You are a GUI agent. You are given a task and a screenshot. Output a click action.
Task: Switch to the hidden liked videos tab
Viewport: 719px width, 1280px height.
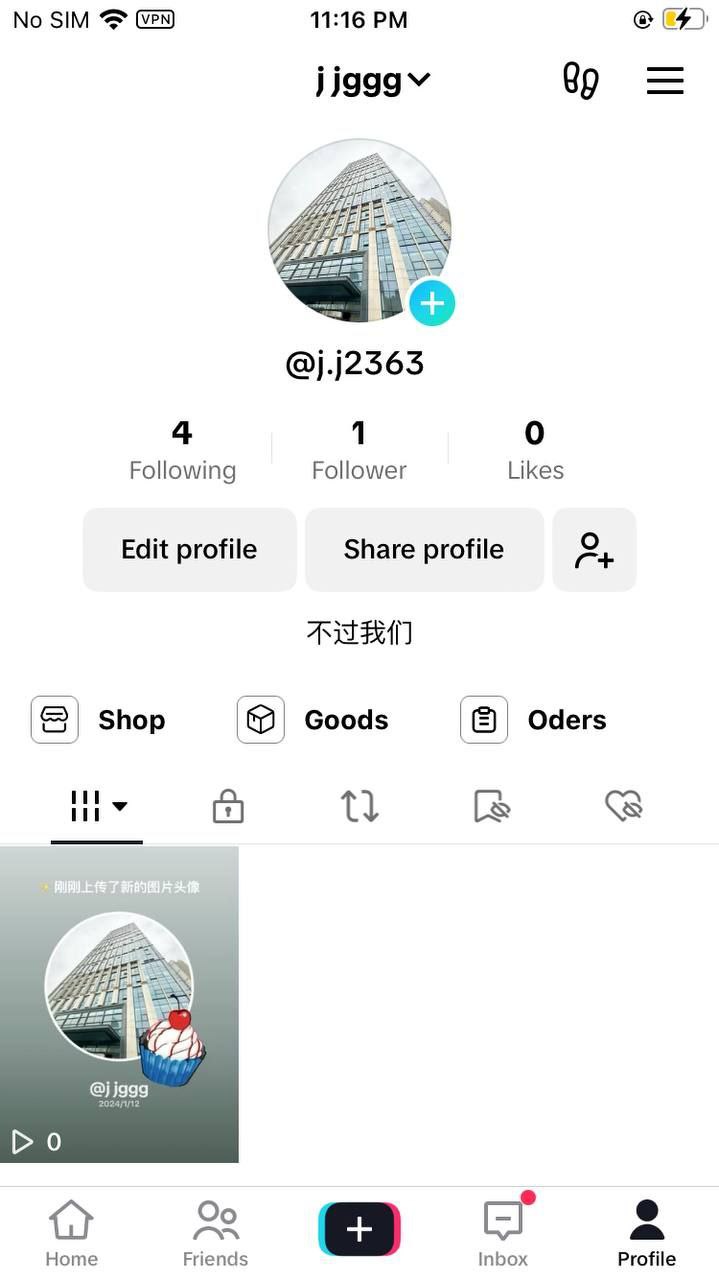pyautogui.click(x=623, y=806)
